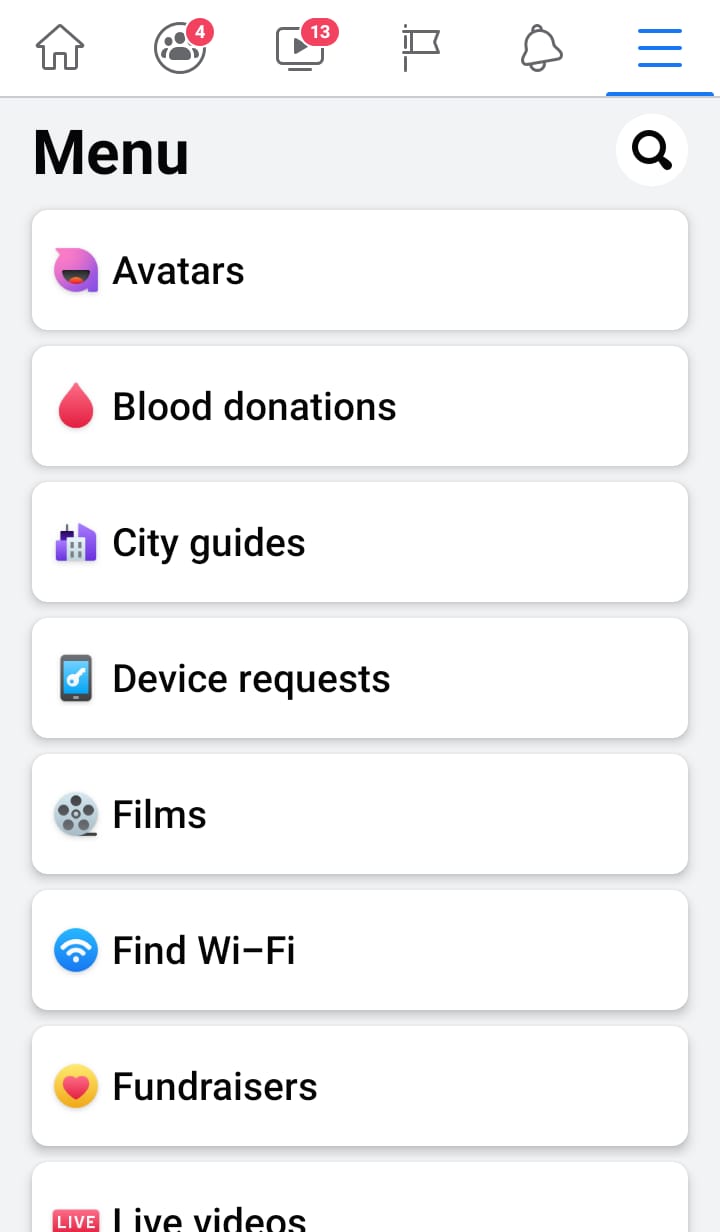Image resolution: width=720 pixels, height=1232 pixels.
Task: Open Fundraisers
Action: [360, 1086]
